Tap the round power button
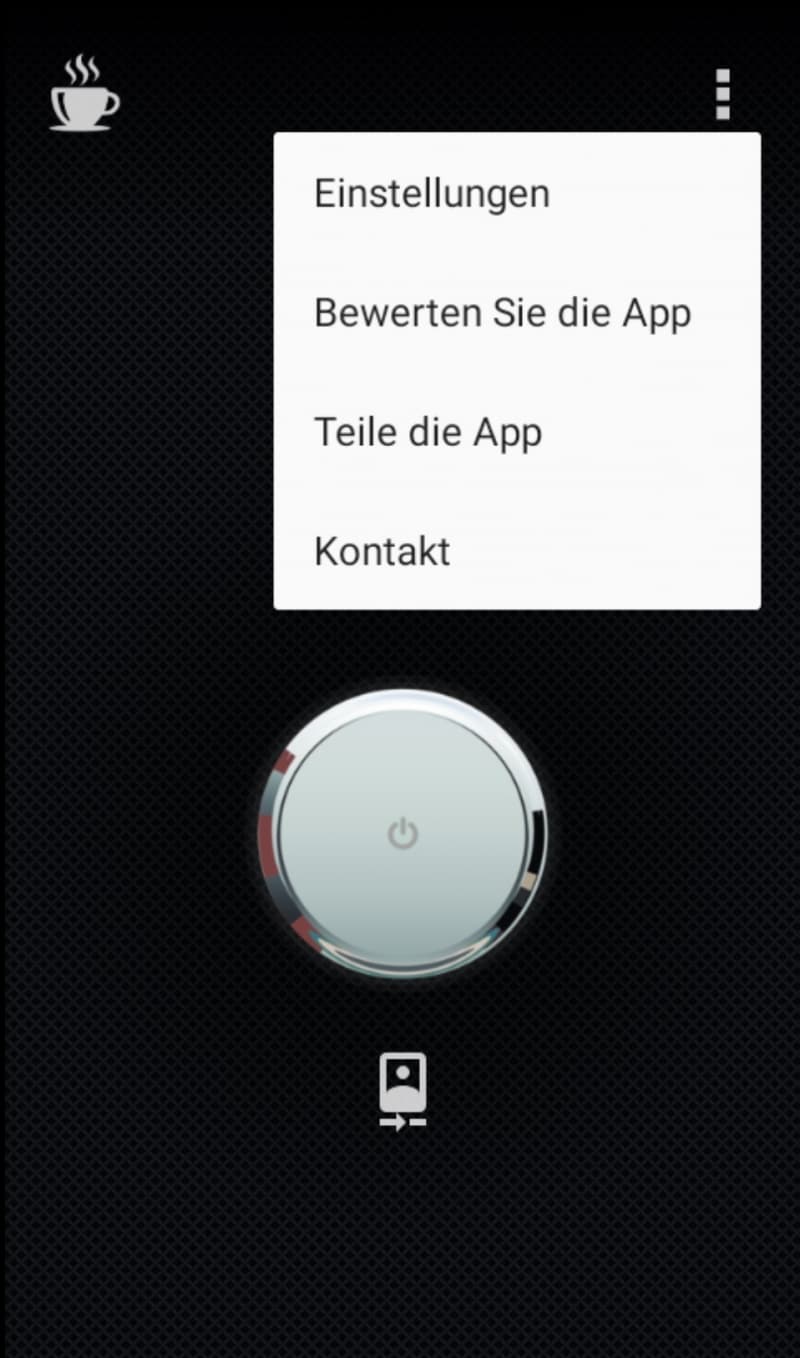 (402, 833)
